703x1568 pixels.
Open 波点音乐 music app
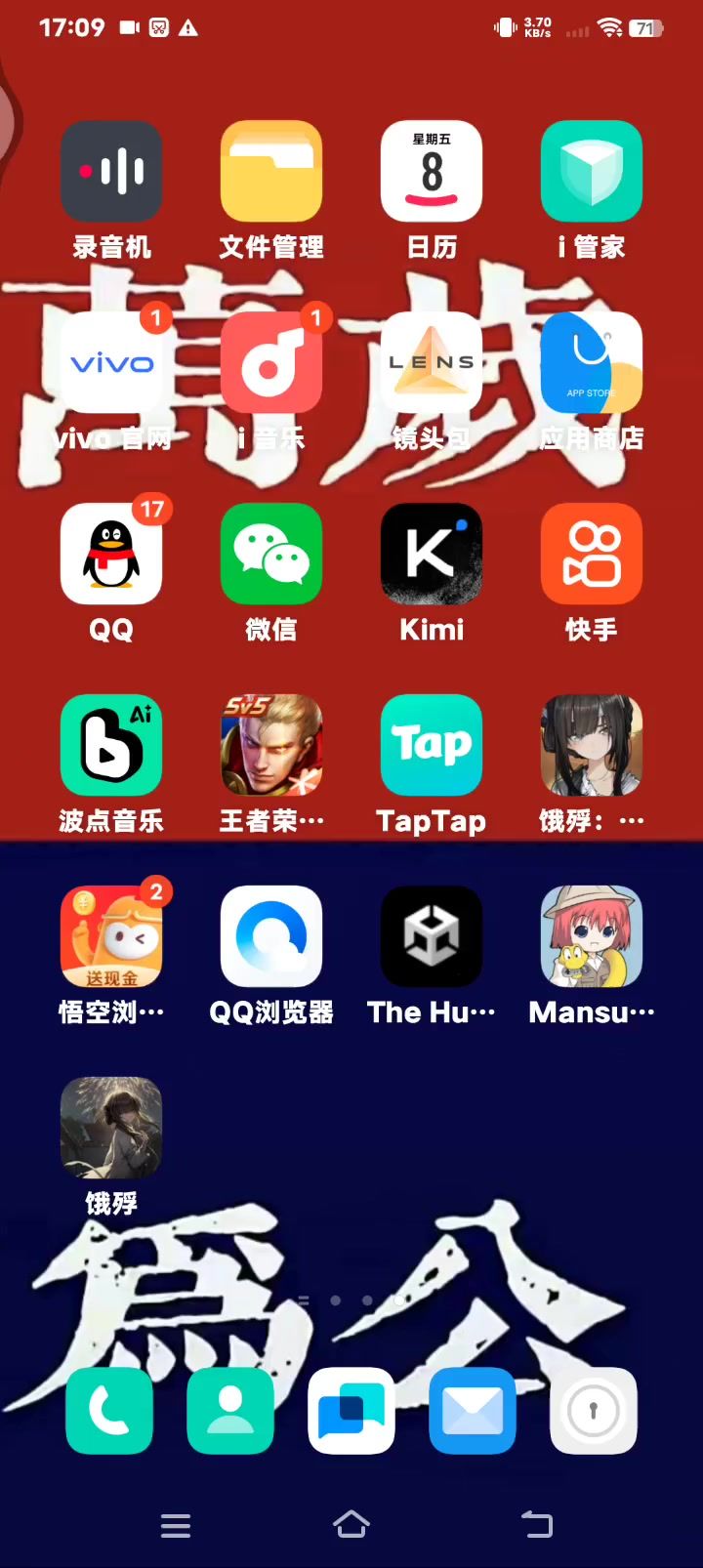point(111,746)
